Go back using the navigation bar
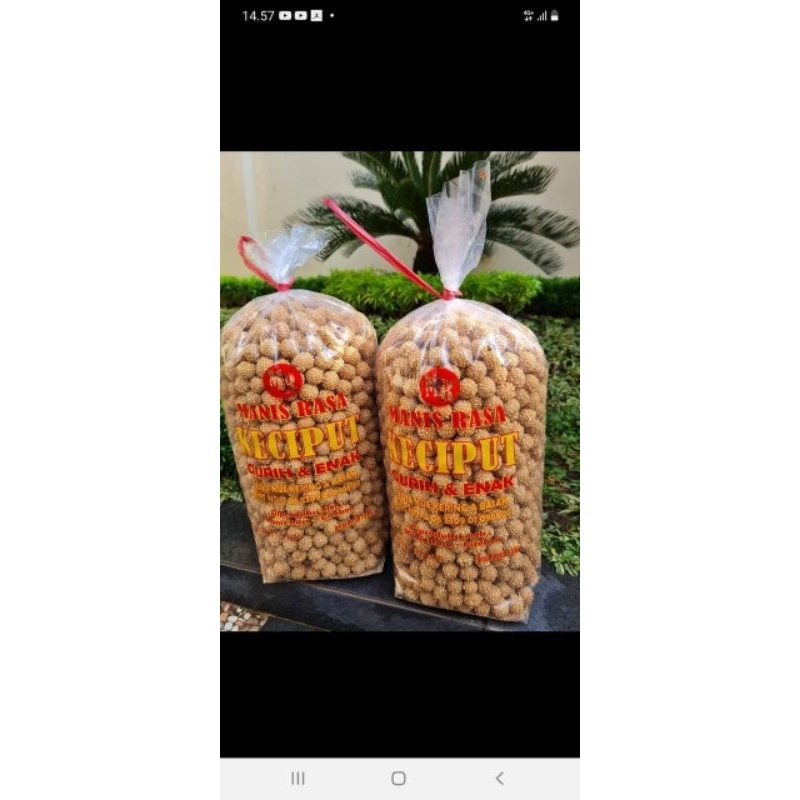 [499, 778]
